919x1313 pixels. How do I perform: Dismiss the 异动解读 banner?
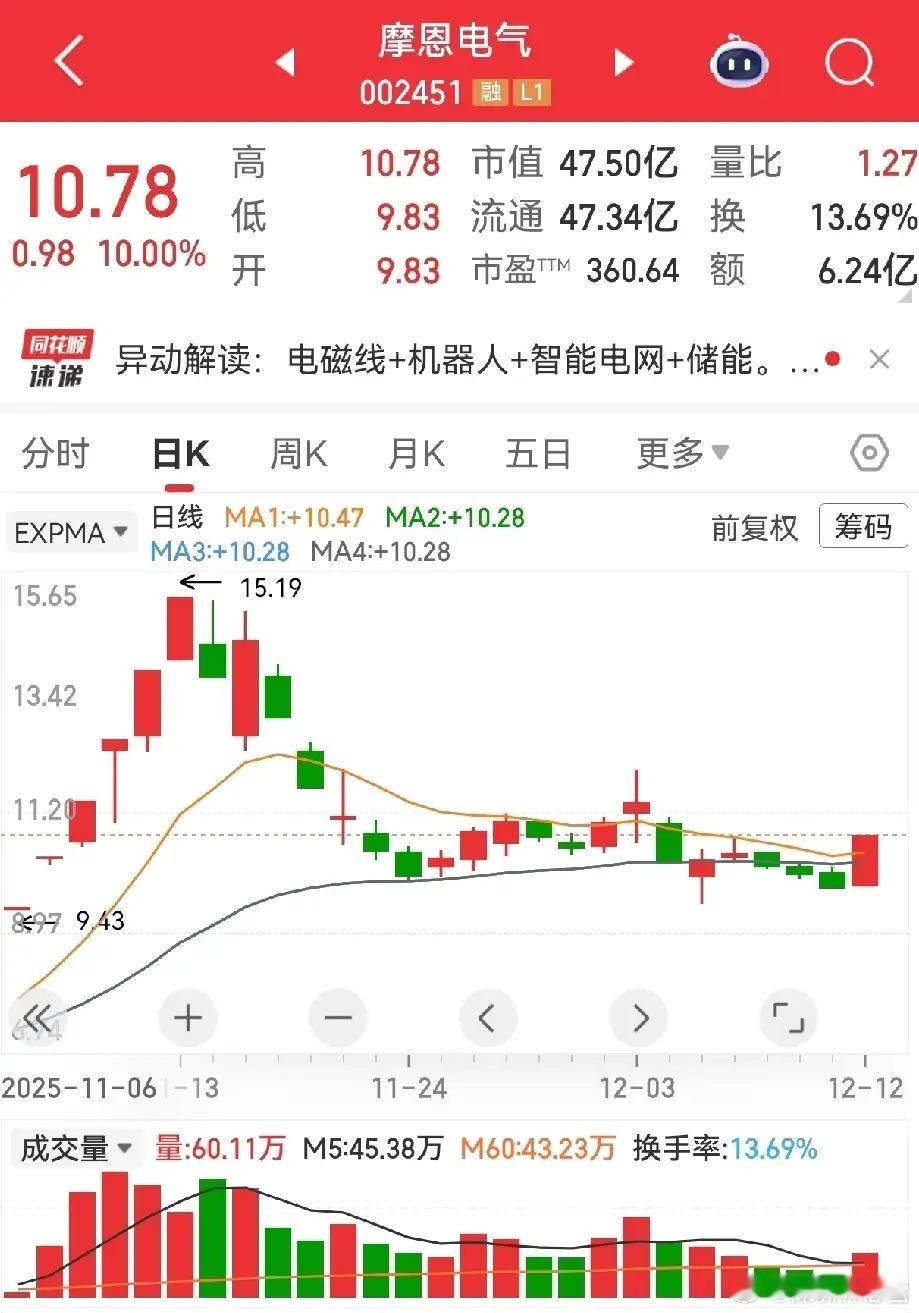[x=879, y=359]
